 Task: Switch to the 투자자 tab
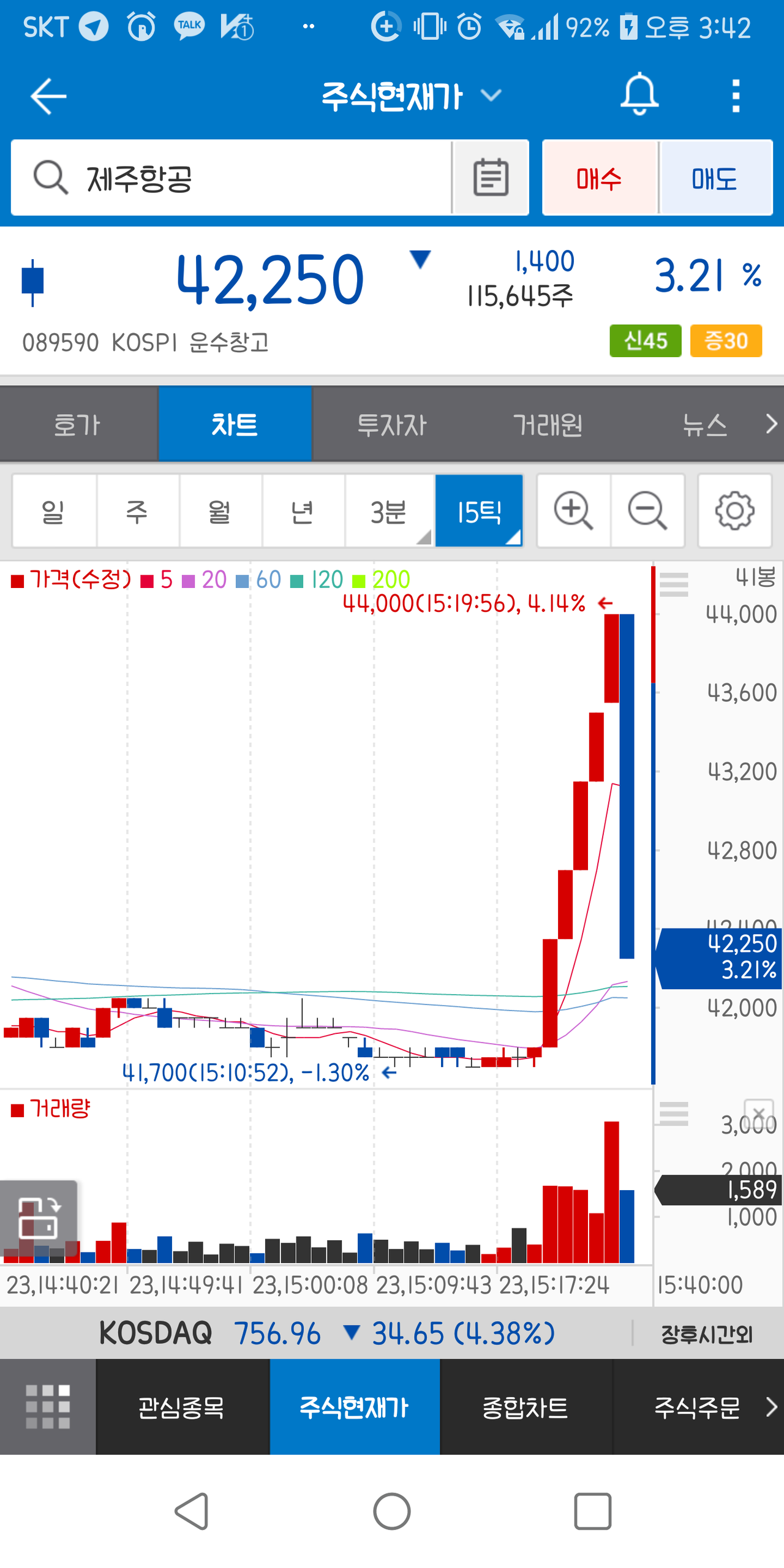(x=391, y=424)
